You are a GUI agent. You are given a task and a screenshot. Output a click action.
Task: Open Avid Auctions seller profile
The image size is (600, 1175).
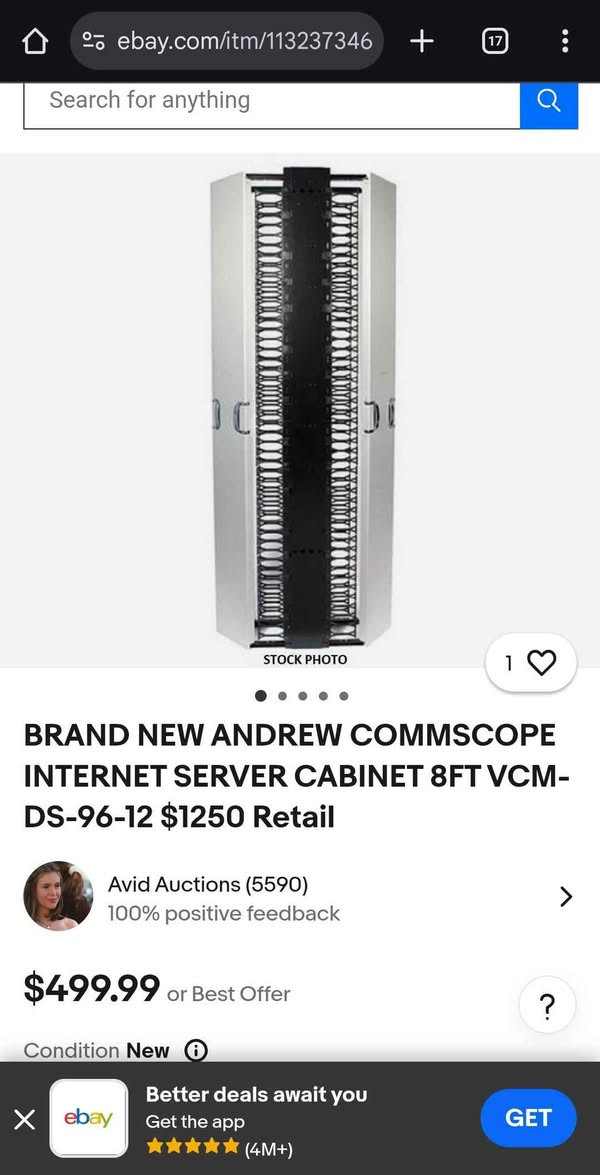tap(208, 896)
